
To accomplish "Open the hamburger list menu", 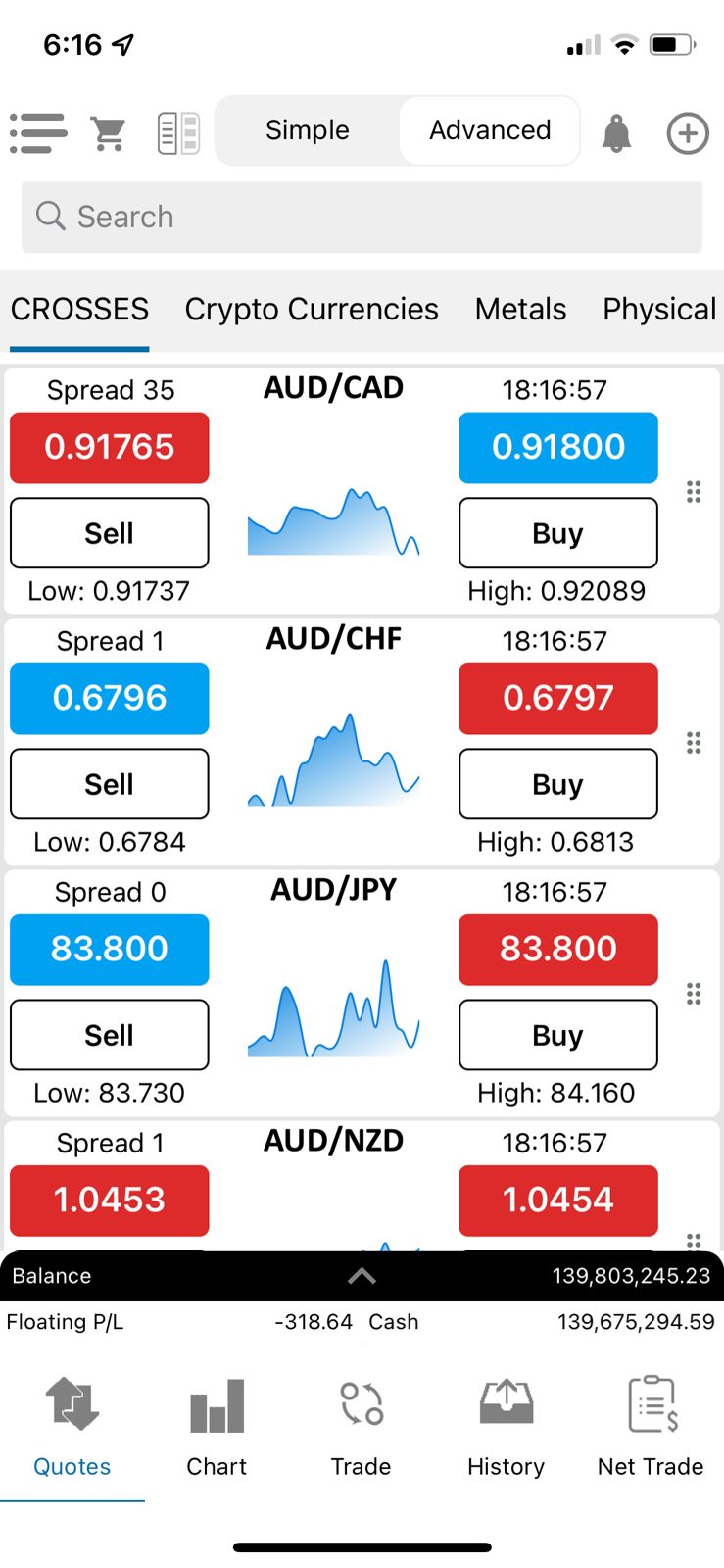I will point(38,132).
